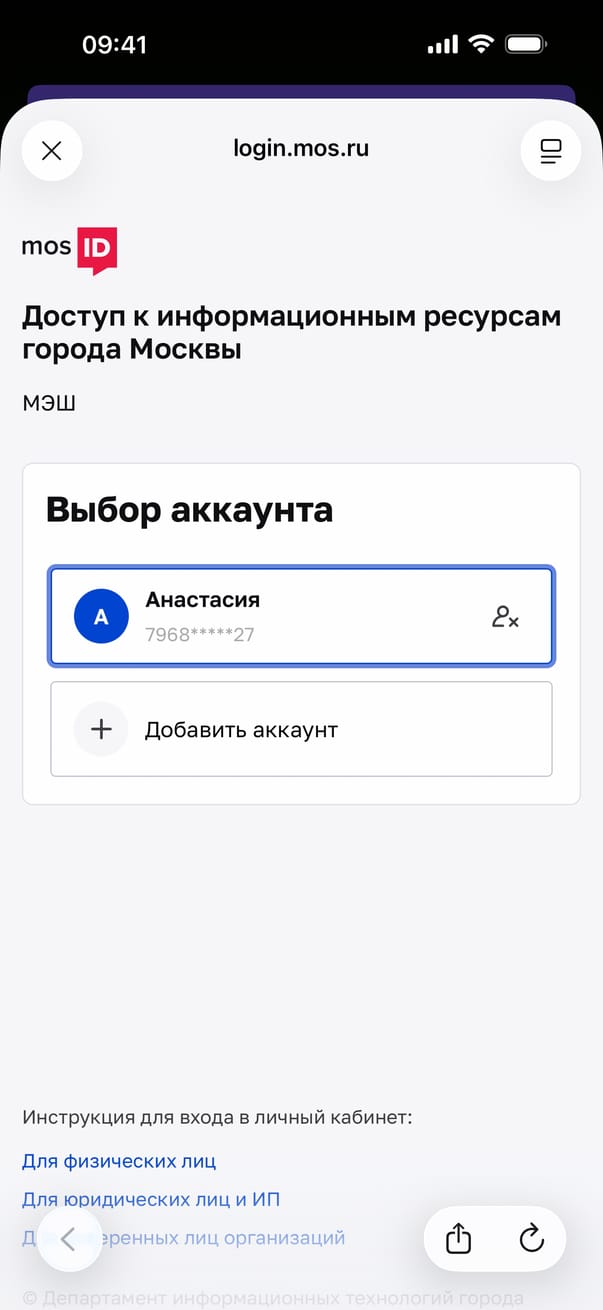Share this page
Screen dimensions: 603x1310
pos(458,1239)
